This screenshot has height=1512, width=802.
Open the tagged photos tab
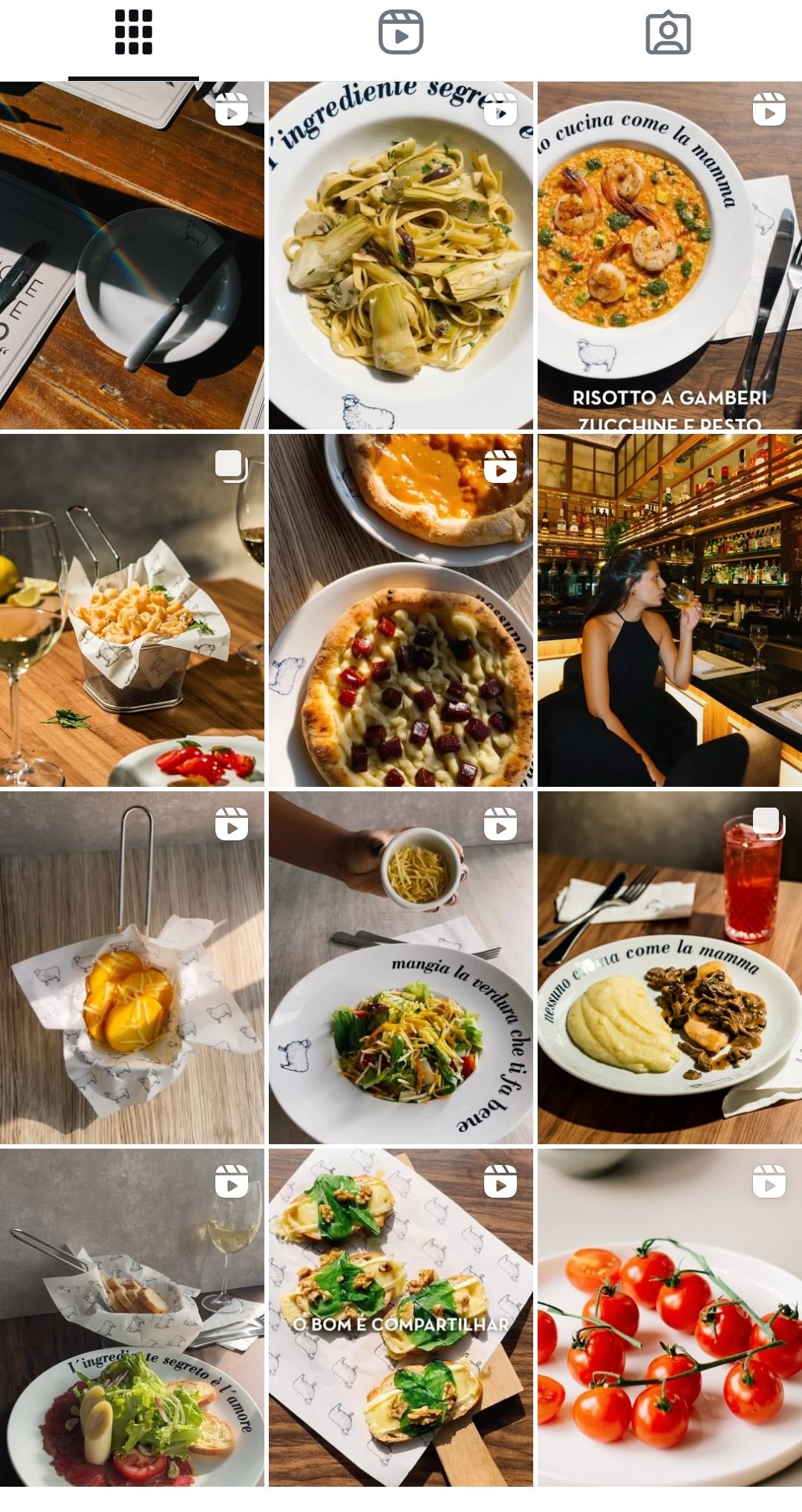click(668, 33)
